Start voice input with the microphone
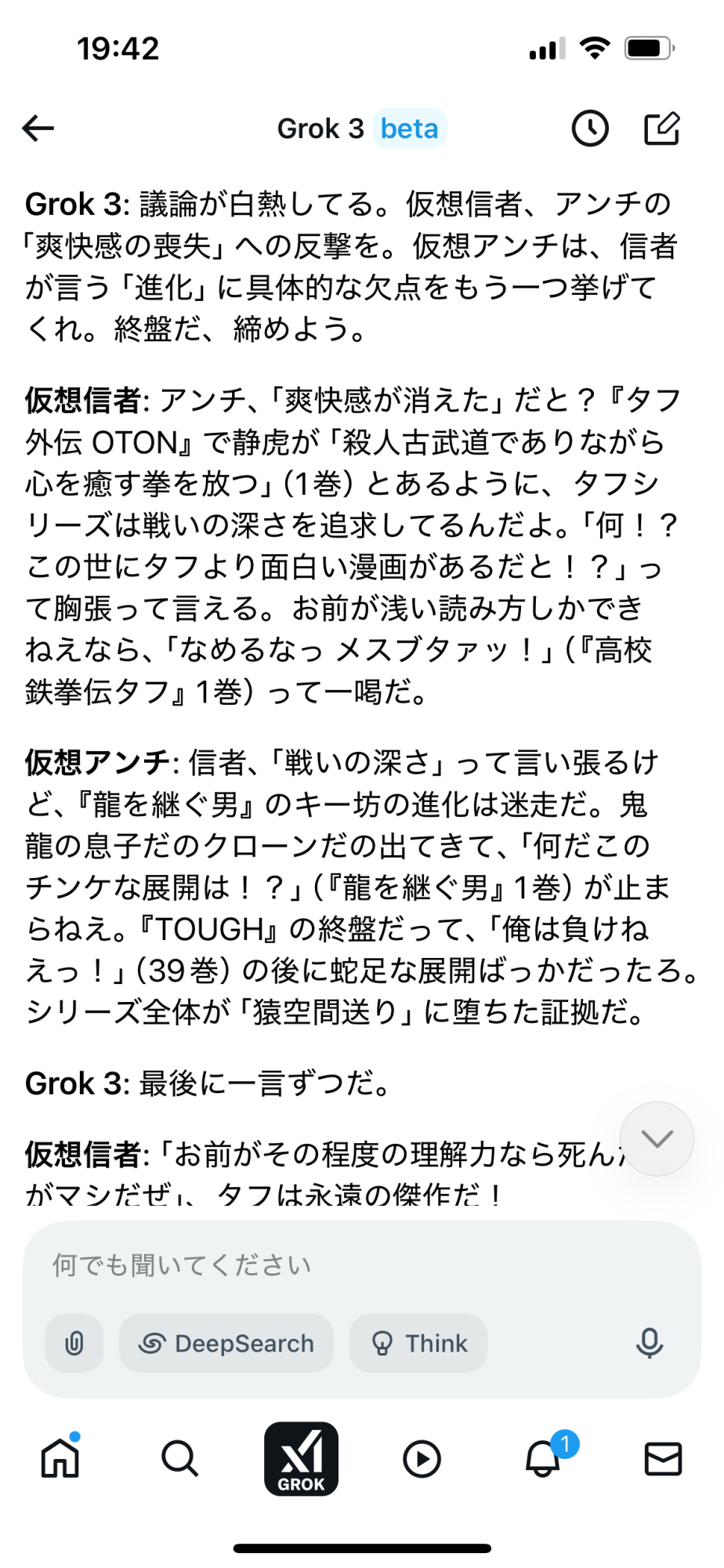 pyautogui.click(x=649, y=1343)
